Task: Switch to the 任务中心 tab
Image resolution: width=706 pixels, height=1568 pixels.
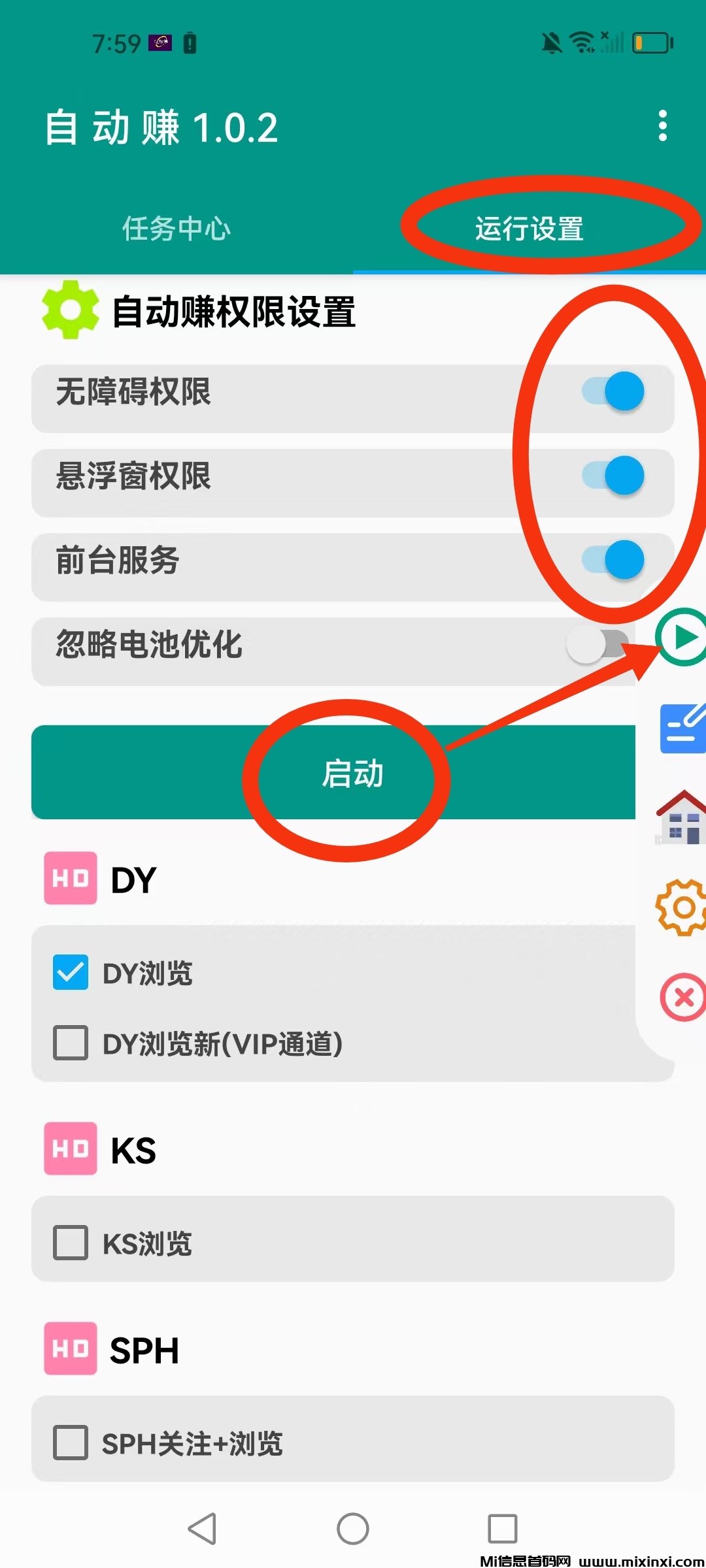Action: pyautogui.click(x=176, y=229)
